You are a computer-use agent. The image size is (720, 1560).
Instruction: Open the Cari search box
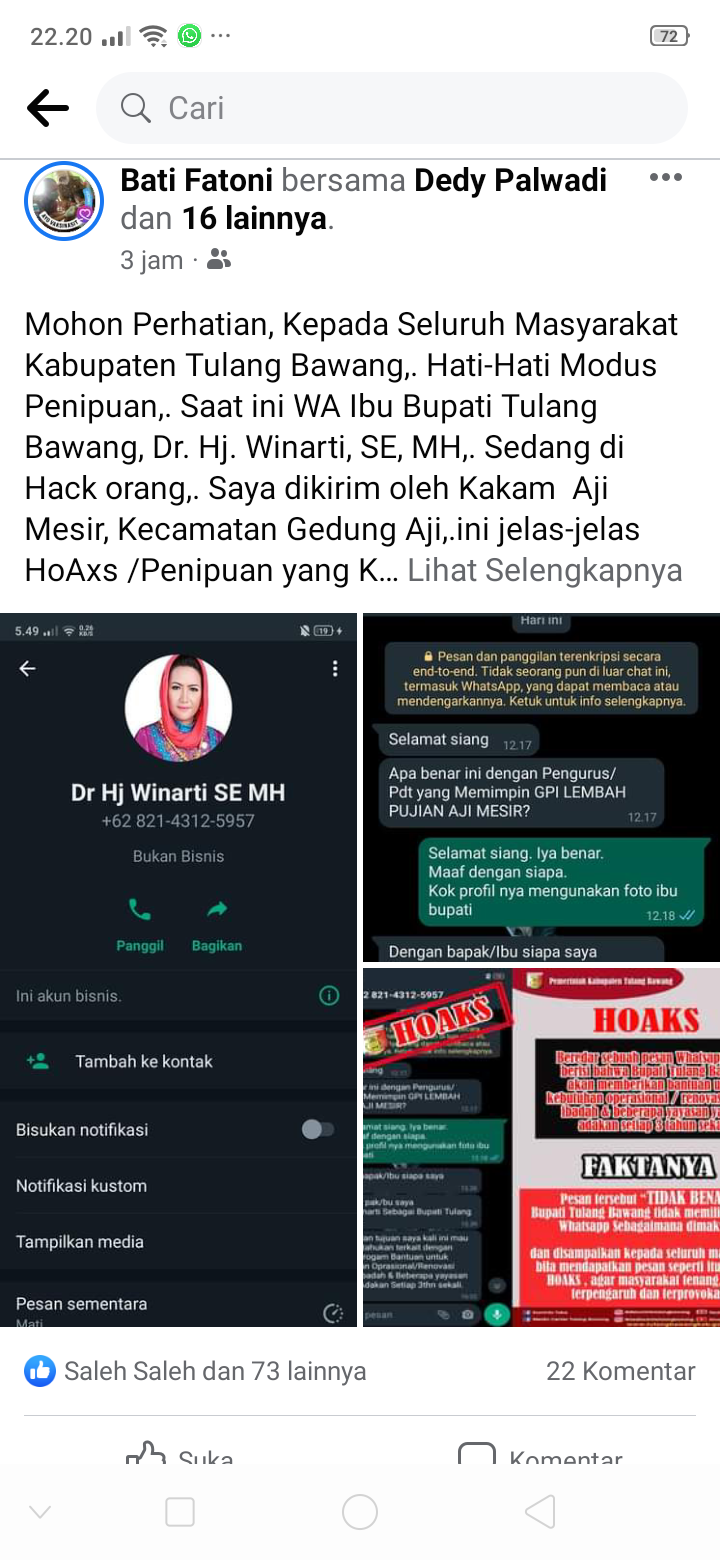[390, 108]
